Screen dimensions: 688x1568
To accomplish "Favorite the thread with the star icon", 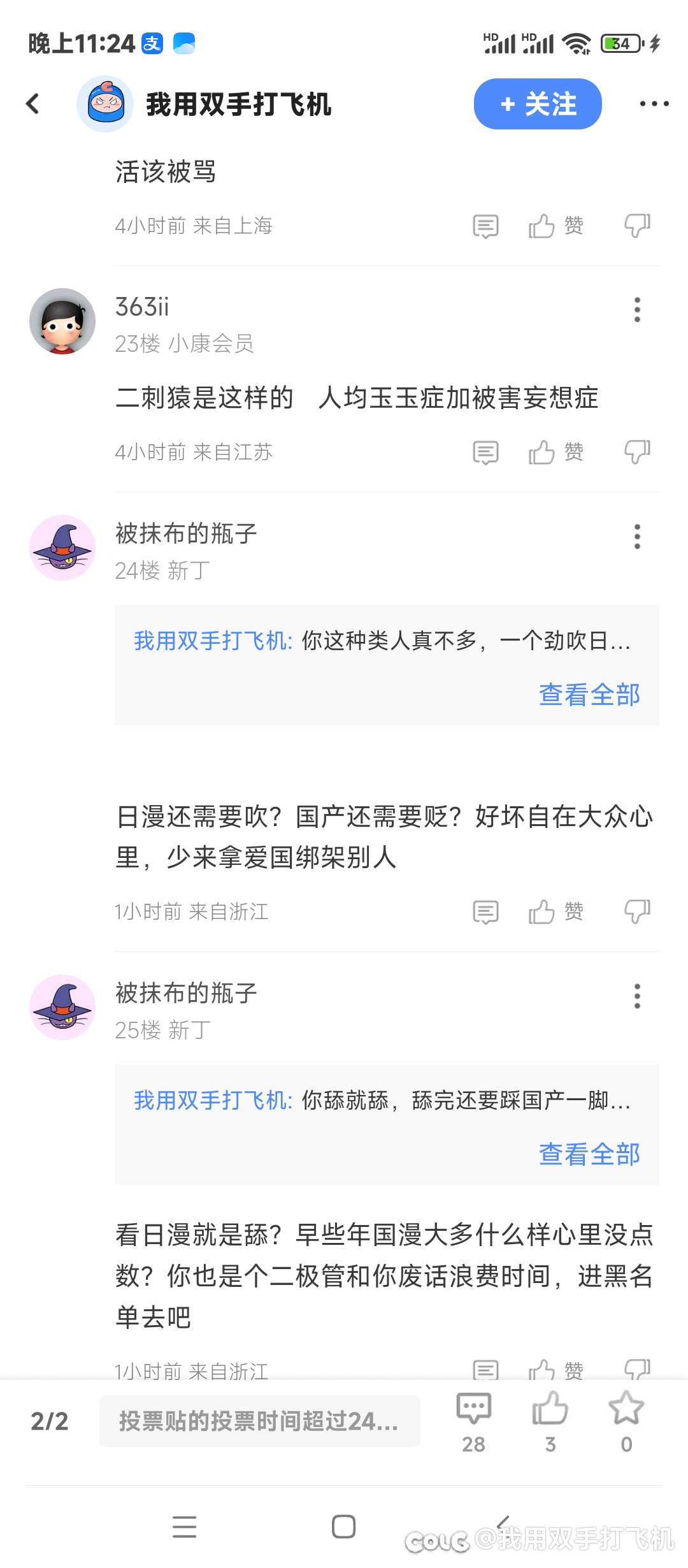I will coord(626,1411).
